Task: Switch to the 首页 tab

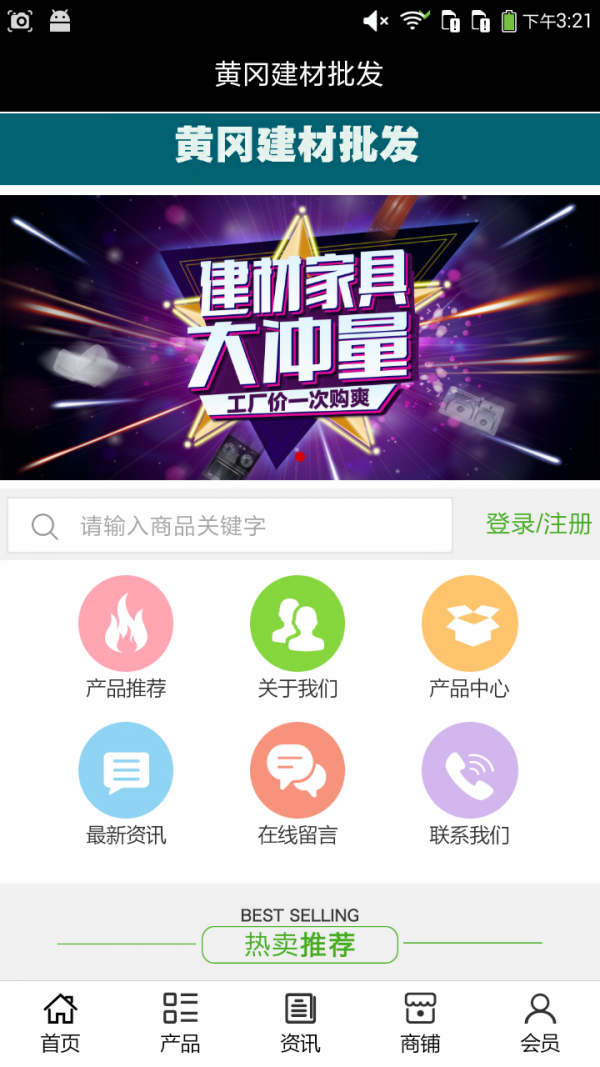Action: 60,1023
